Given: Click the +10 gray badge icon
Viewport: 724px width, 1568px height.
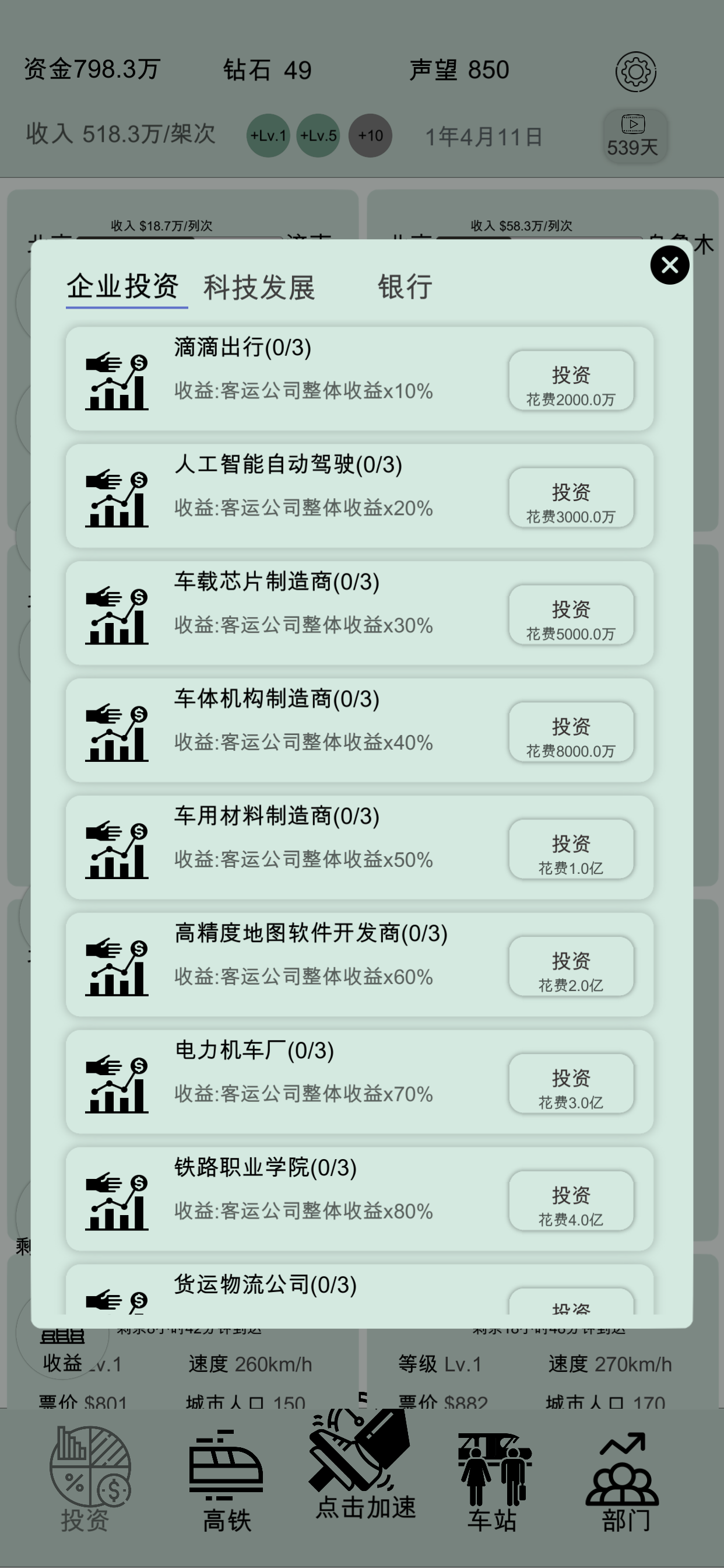Looking at the screenshot, I should click(370, 135).
